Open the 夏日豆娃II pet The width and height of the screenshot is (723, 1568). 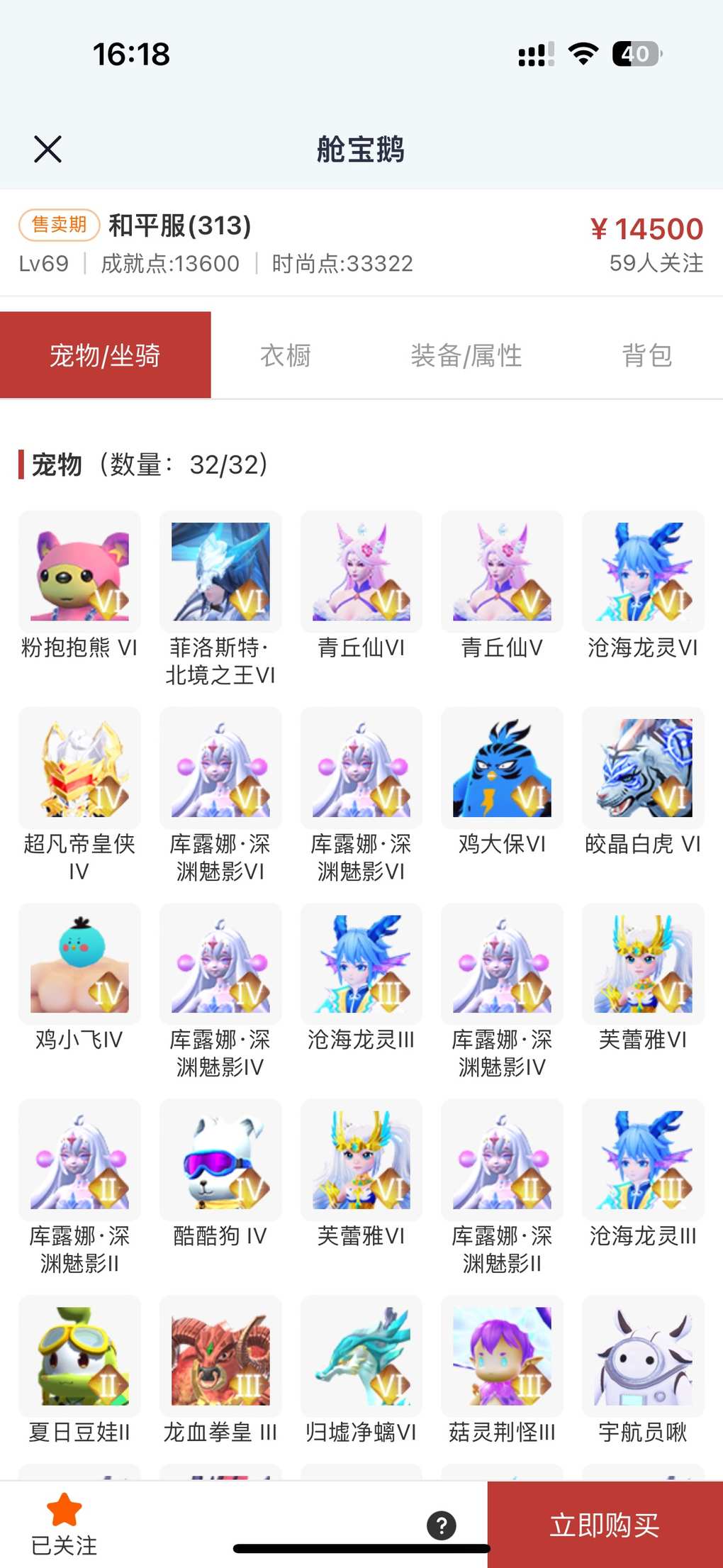tap(79, 1356)
